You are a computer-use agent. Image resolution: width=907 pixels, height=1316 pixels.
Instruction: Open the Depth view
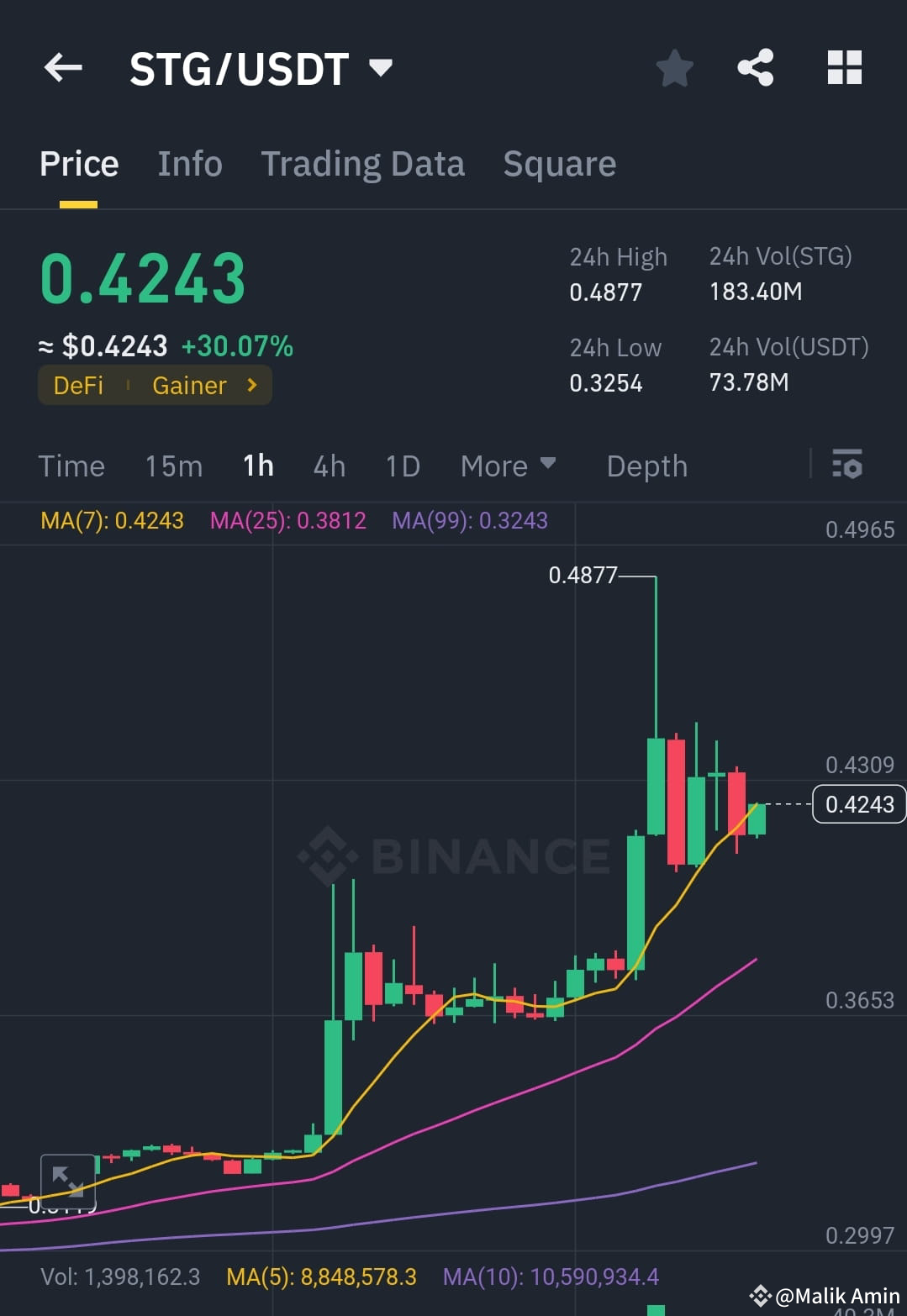point(646,465)
